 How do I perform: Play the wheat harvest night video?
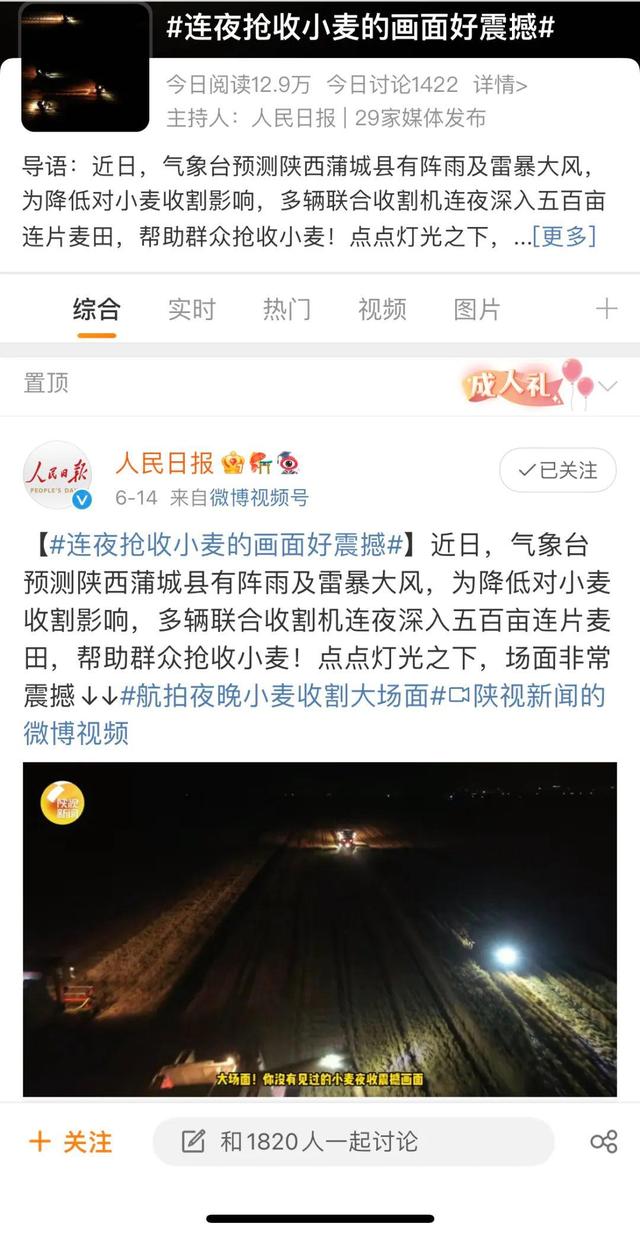(x=320, y=929)
